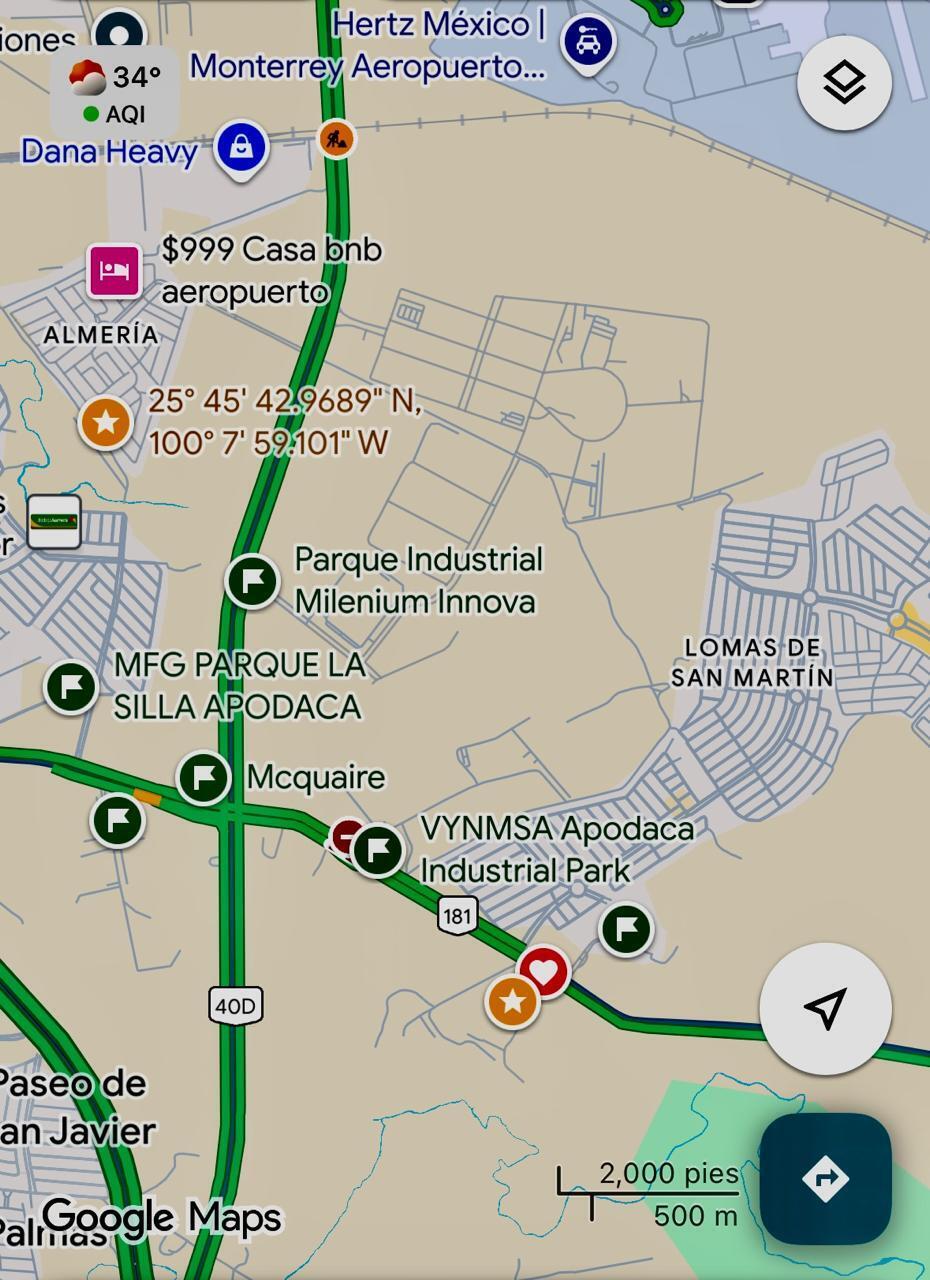Viewport: 930px width, 1280px height.
Task: Open the VYNMSA Apodaca Industrial Park flag
Action: pyautogui.click(x=378, y=850)
